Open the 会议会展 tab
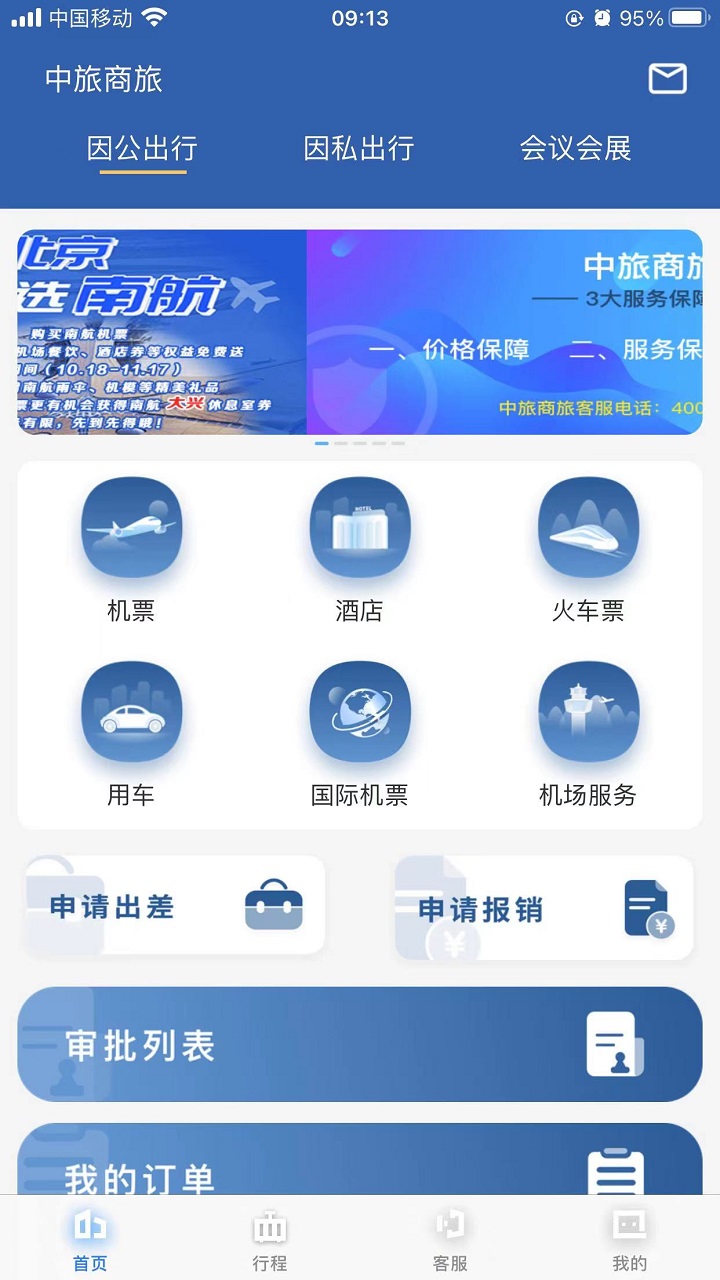Screen dimensions: 720x1280 (576, 148)
